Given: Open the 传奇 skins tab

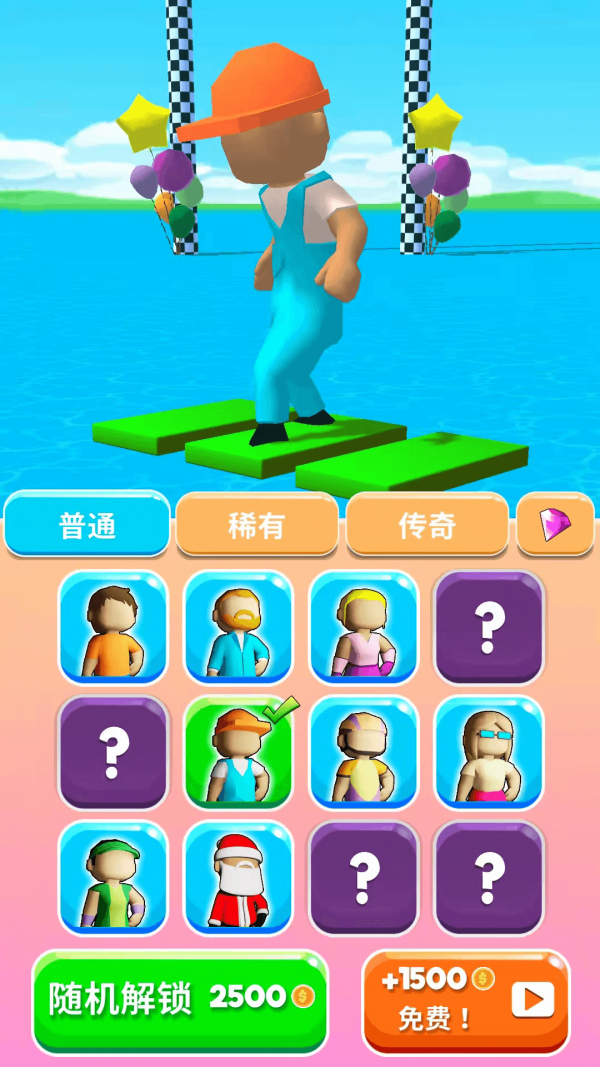Looking at the screenshot, I should (x=427, y=524).
